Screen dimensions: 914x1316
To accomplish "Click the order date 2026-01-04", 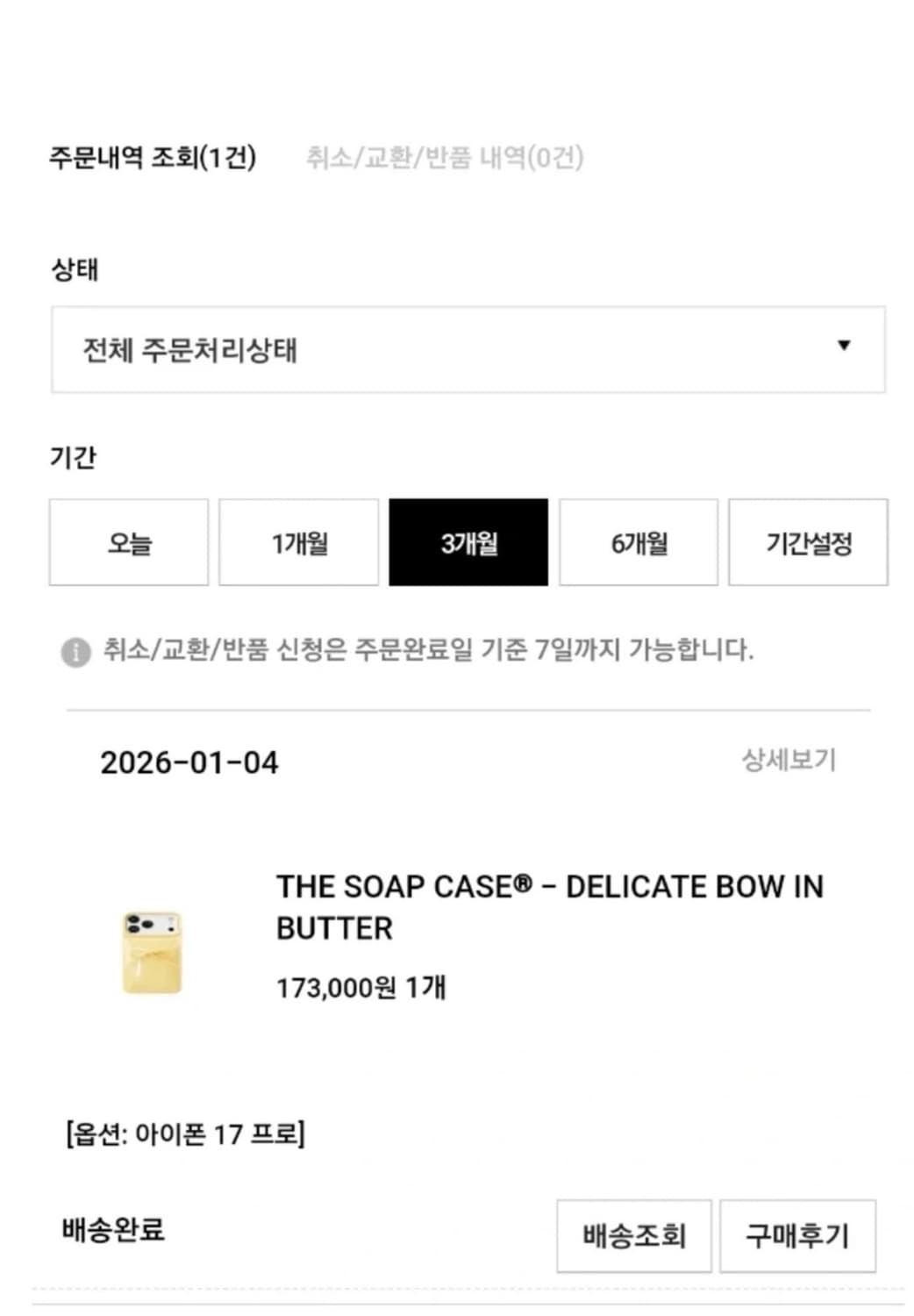I will 189,762.
